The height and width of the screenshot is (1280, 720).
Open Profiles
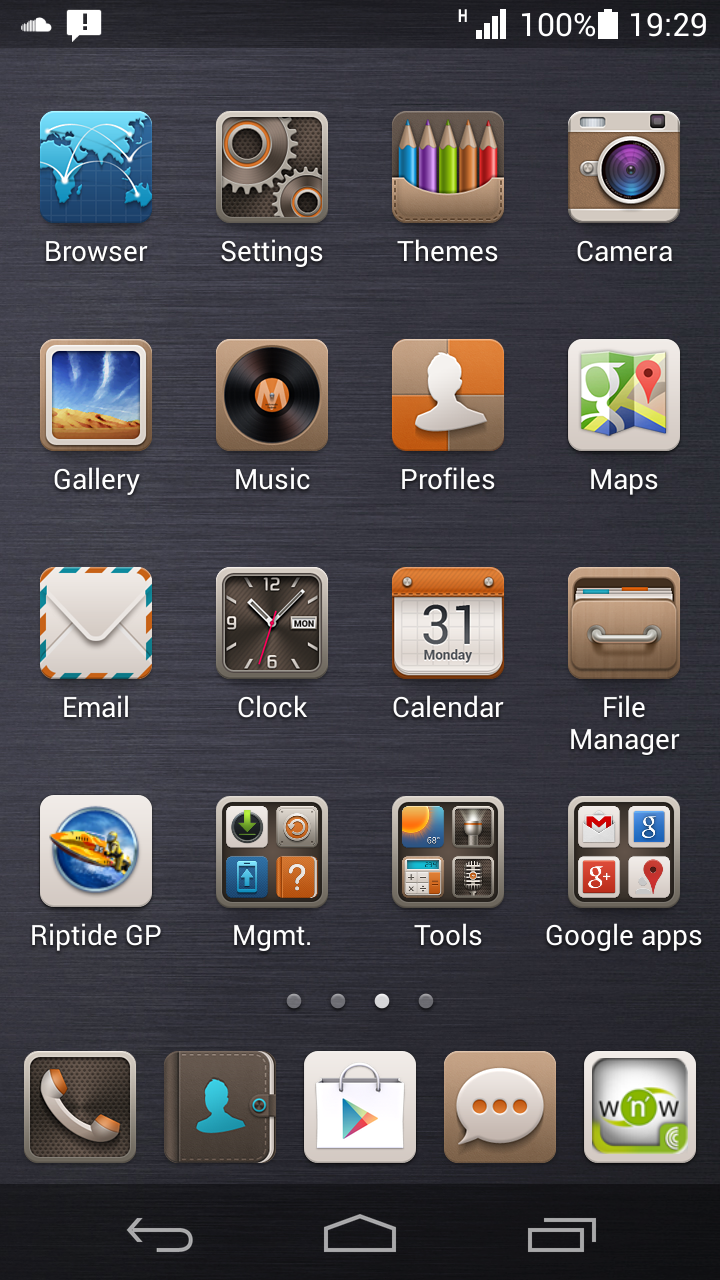[448, 395]
